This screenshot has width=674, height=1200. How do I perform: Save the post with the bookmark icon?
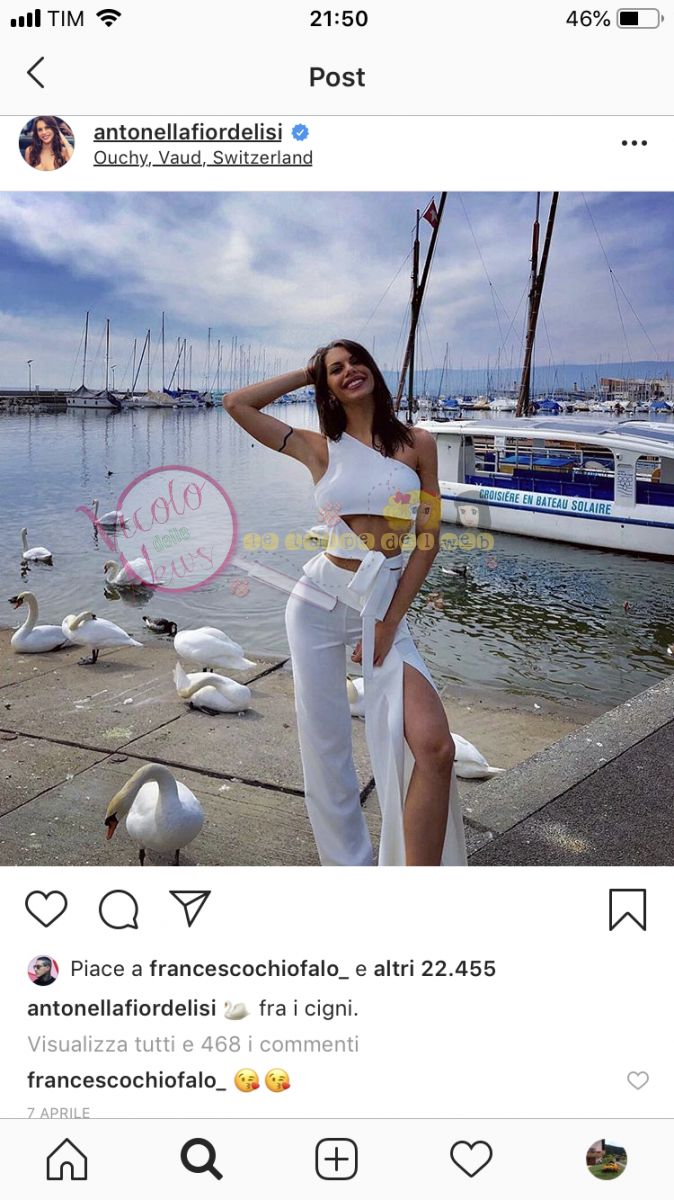(x=627, y=910)
